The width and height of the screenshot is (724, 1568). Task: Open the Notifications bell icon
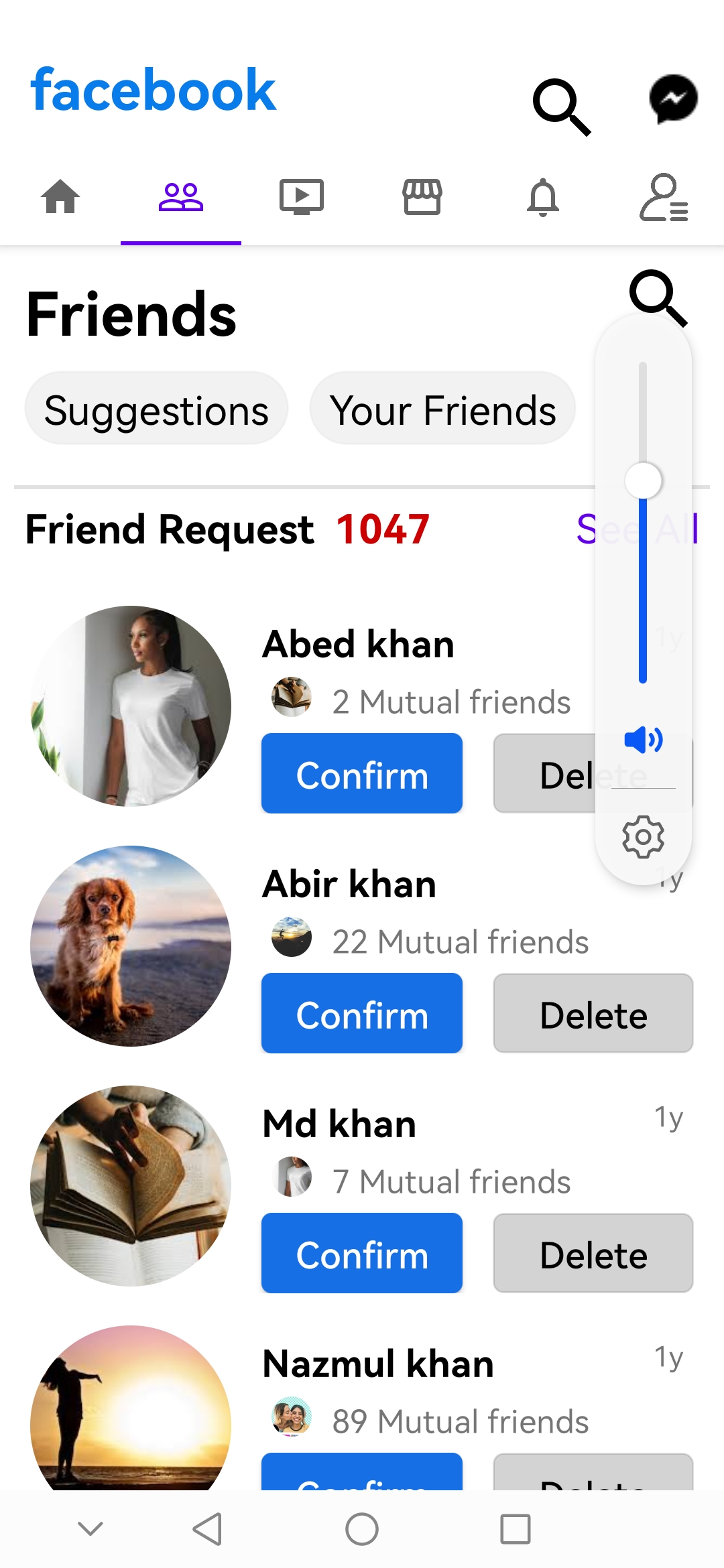point(542,198)
